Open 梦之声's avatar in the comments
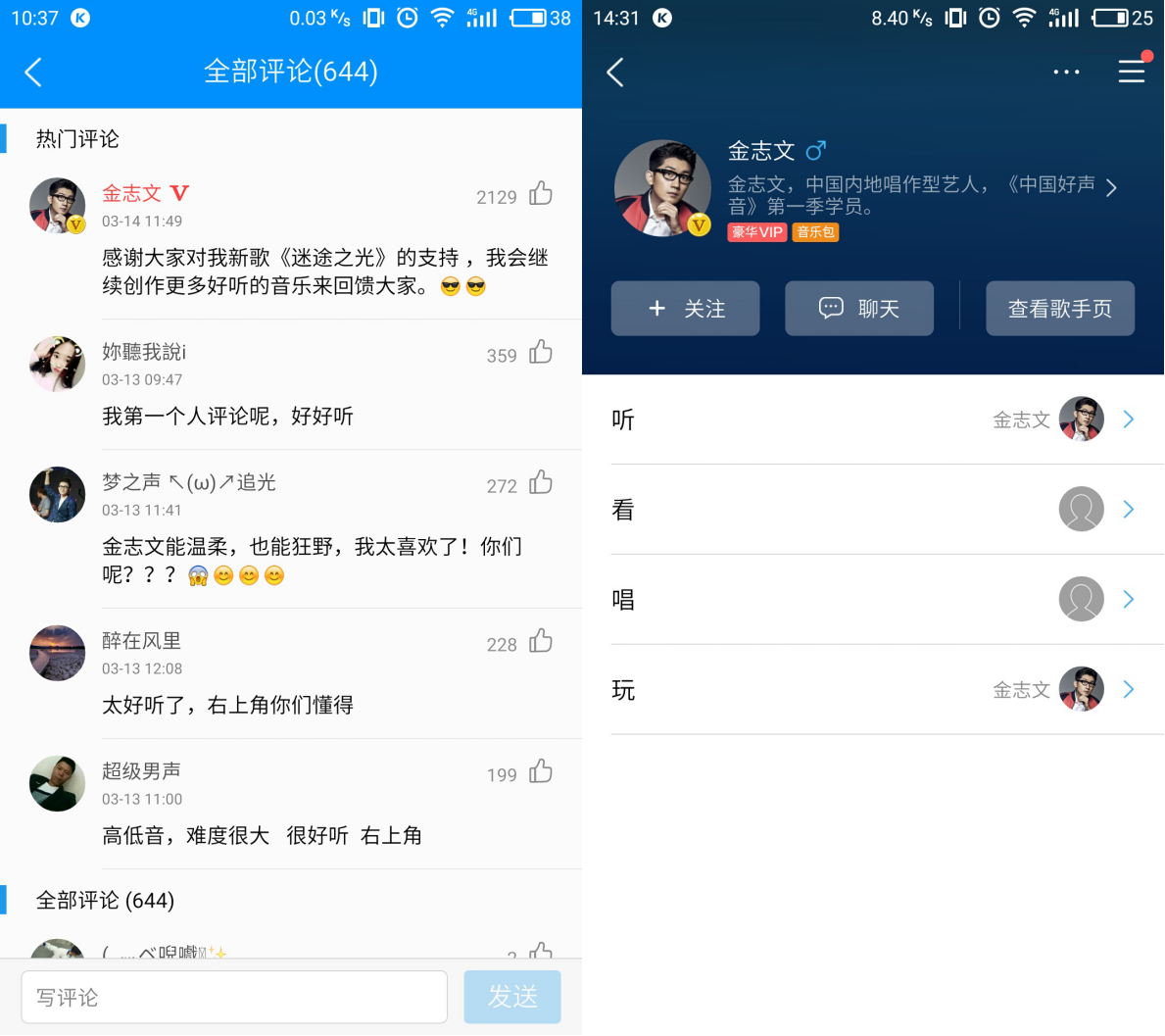The image size is (1165, 1036). click(x=57, y=494)
